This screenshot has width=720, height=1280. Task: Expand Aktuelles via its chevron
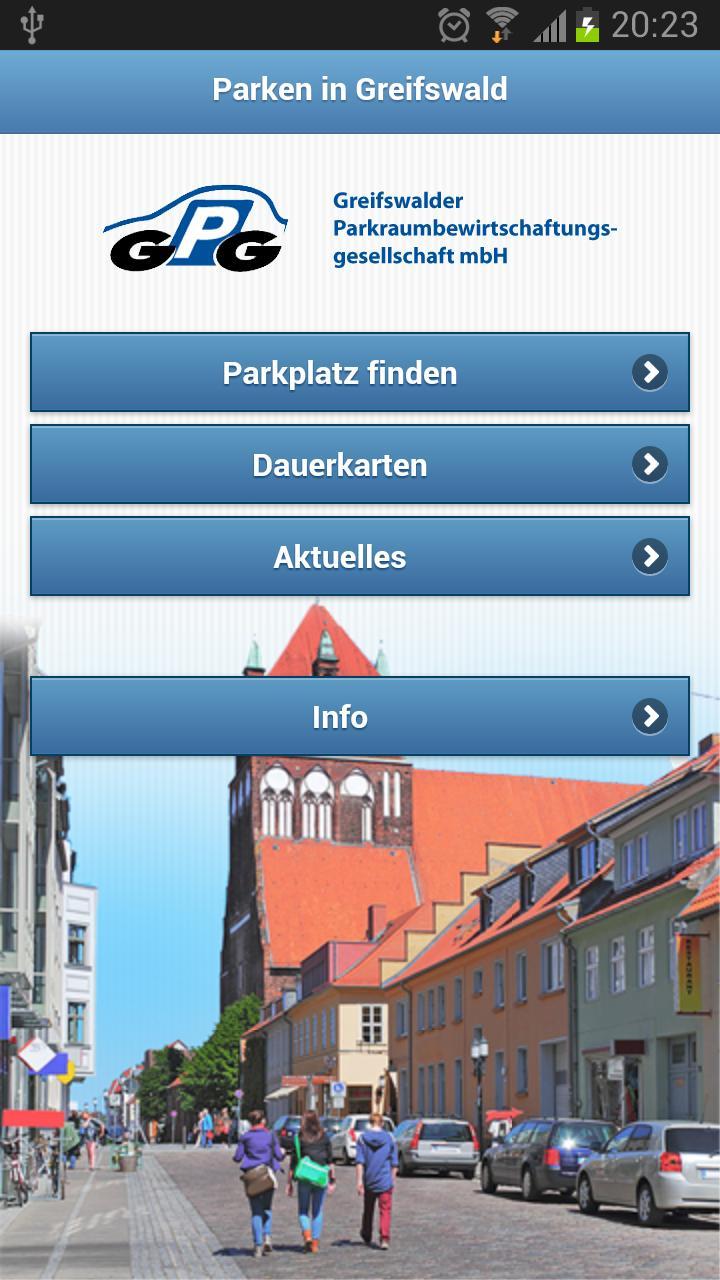(652, 557)
